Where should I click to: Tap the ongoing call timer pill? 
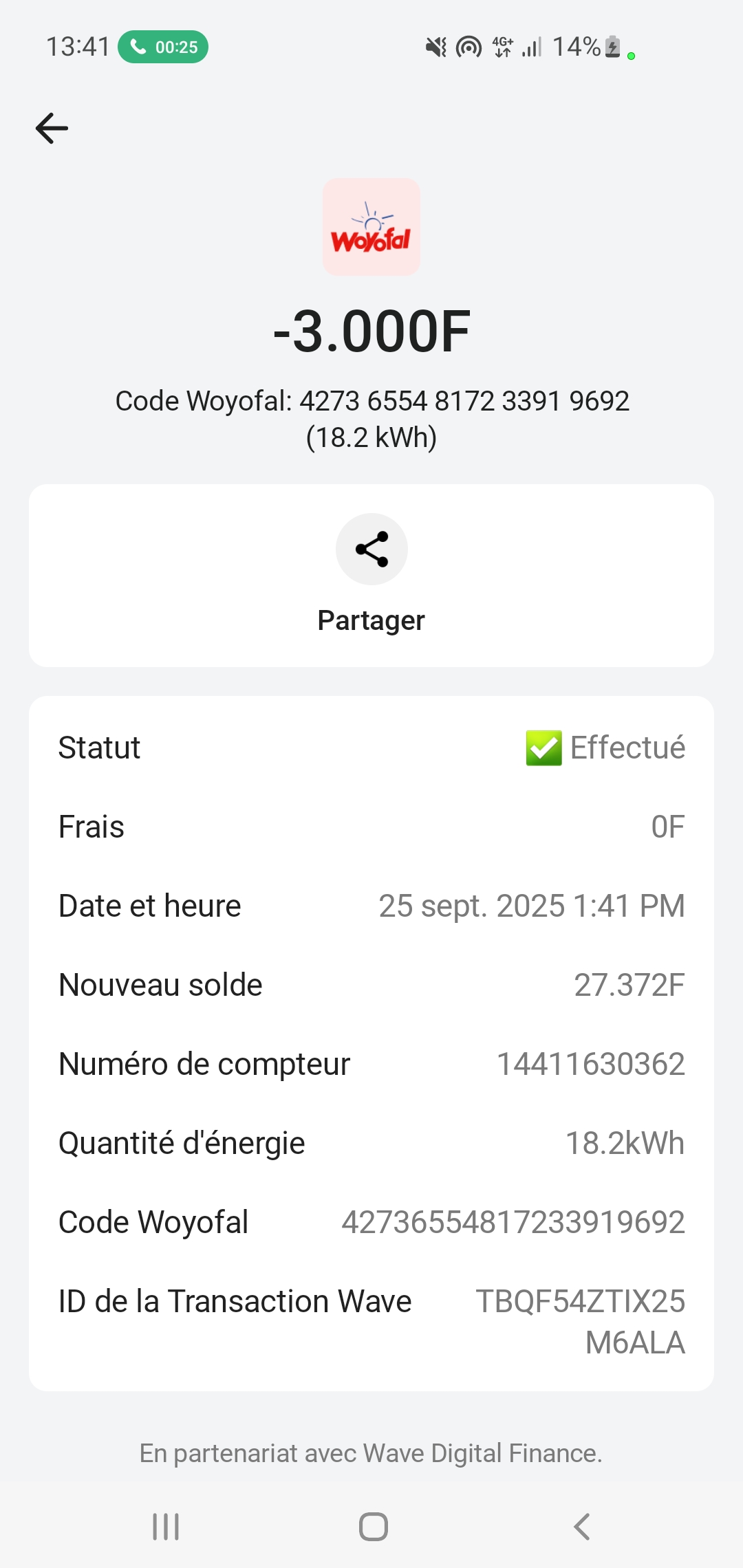click(x=163, y=47)
